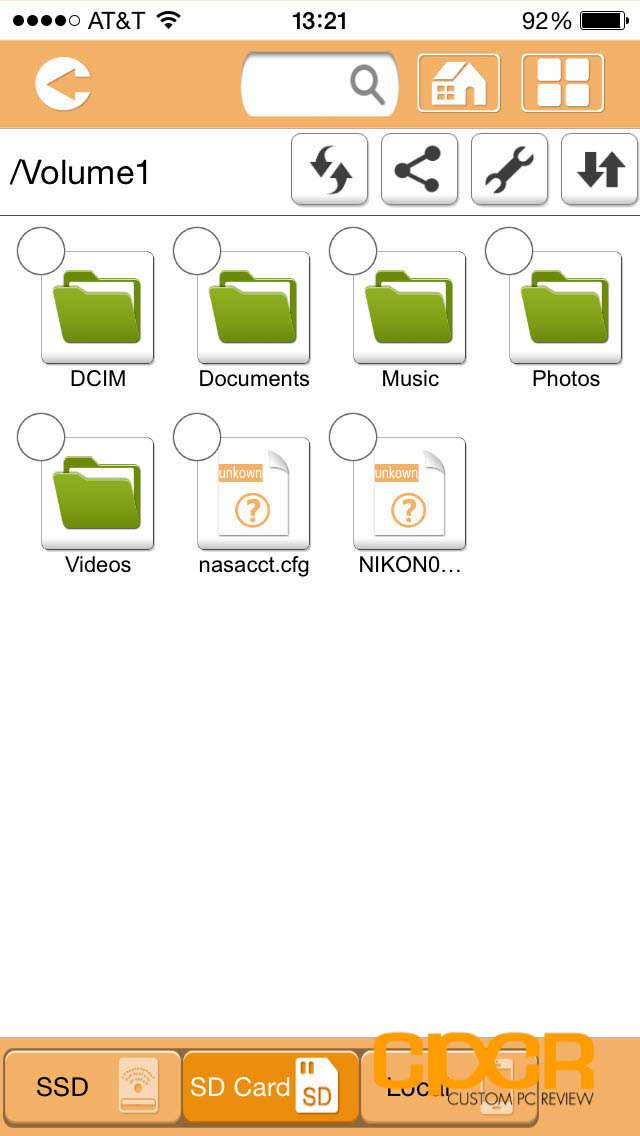Select the Music folder checkbox circle

pos(353,251)
